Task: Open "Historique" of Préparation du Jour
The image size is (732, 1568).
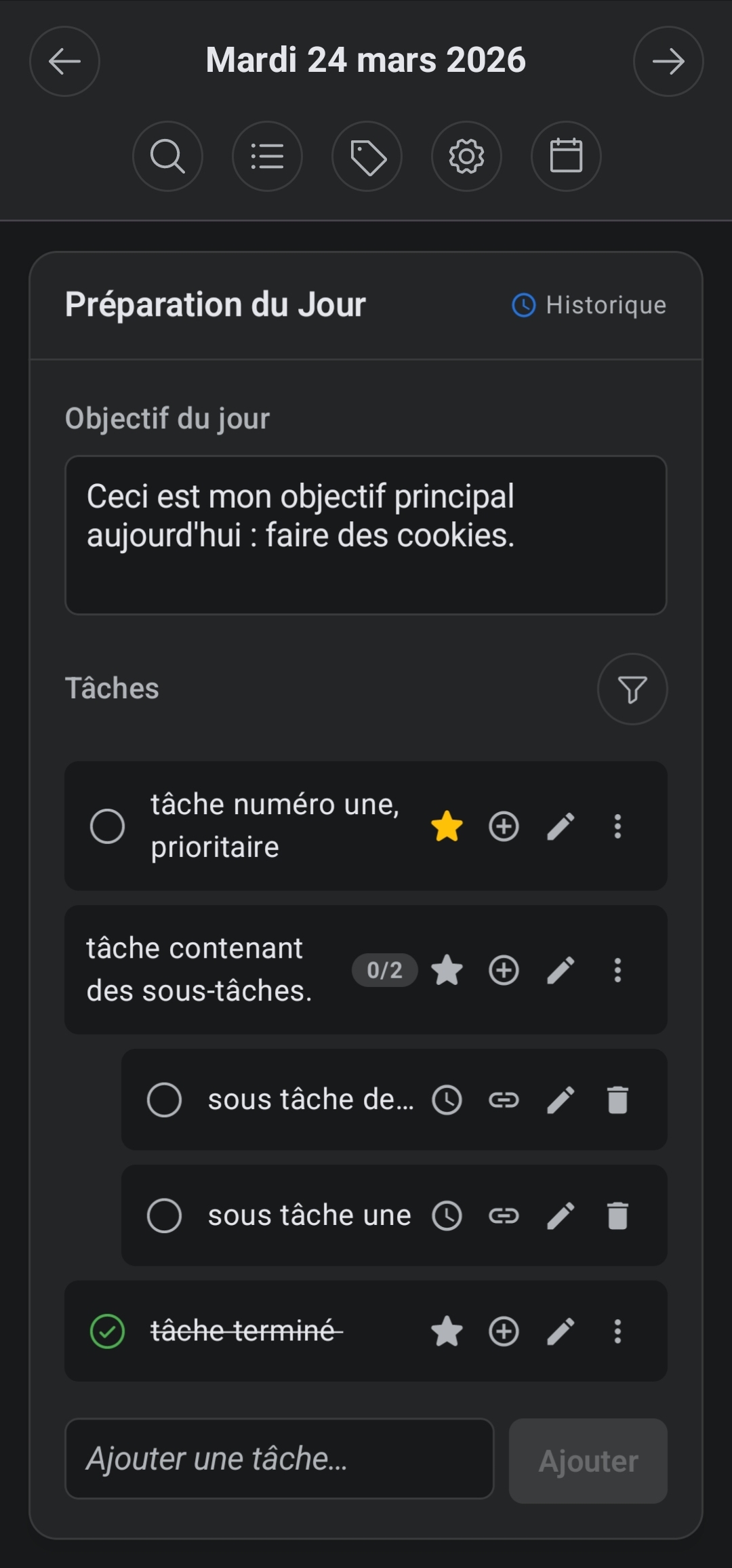Action: [589, 304]
